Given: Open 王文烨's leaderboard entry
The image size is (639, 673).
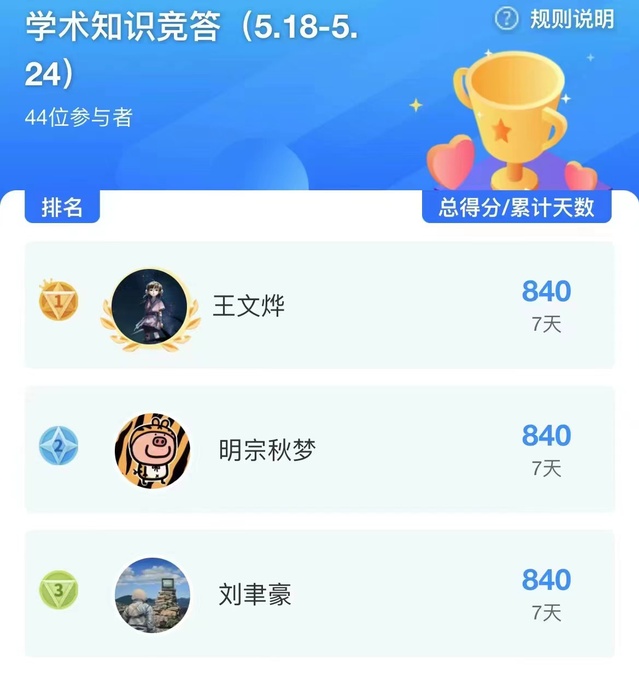Looking at the screenshot, I should [319, 305].
